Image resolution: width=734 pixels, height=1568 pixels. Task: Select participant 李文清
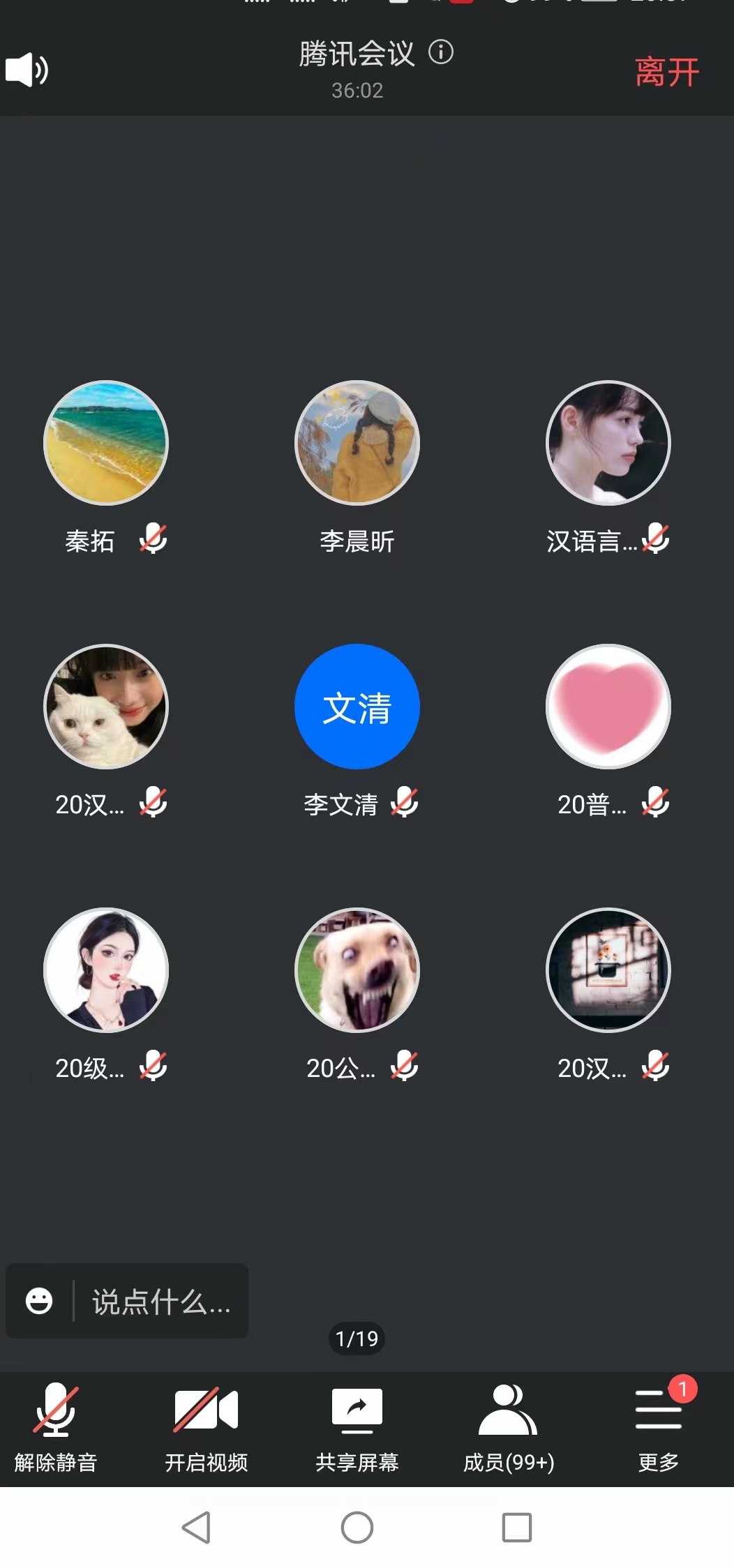click(357, 707)
